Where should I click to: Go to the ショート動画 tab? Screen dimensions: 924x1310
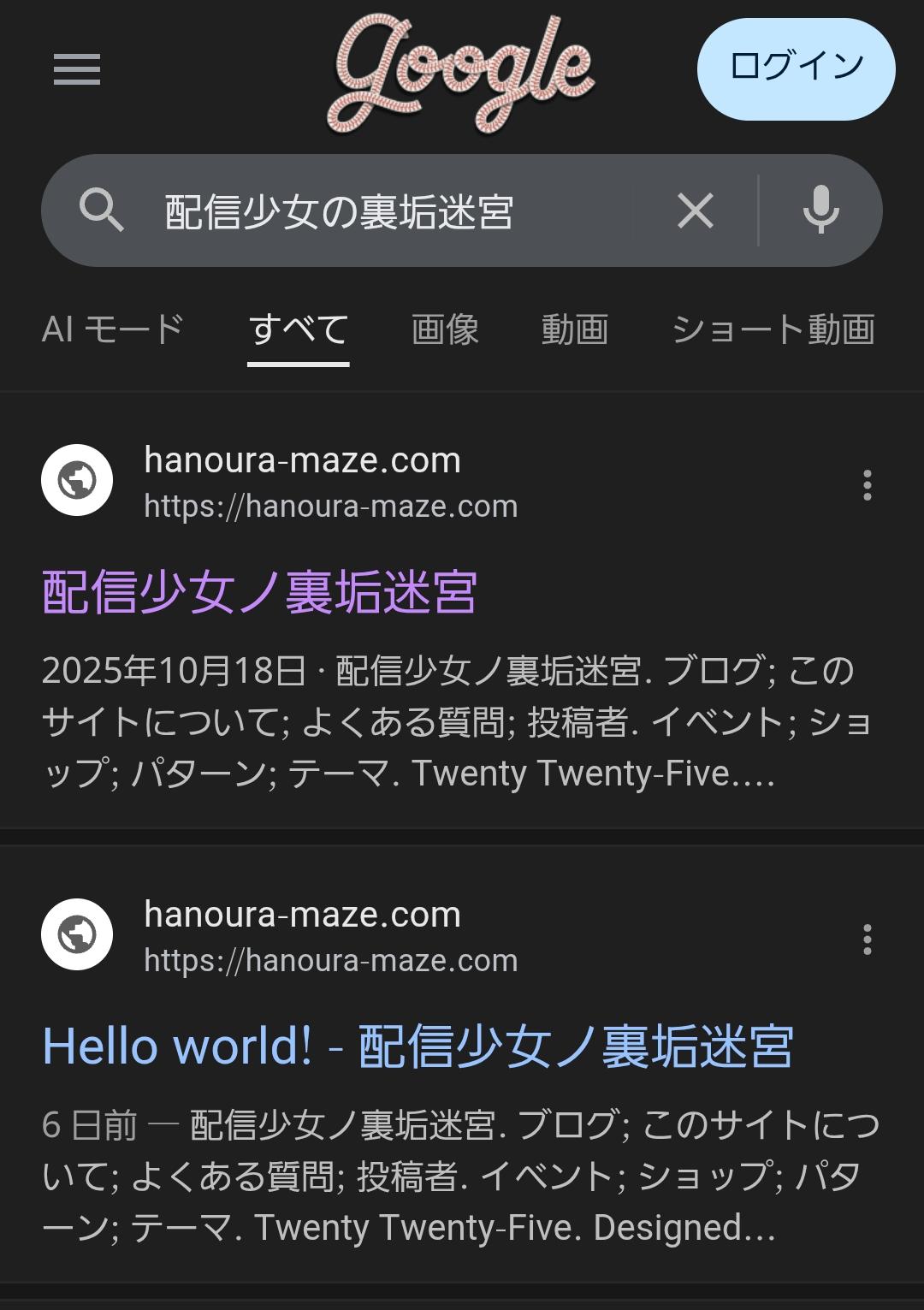point(773,329)
